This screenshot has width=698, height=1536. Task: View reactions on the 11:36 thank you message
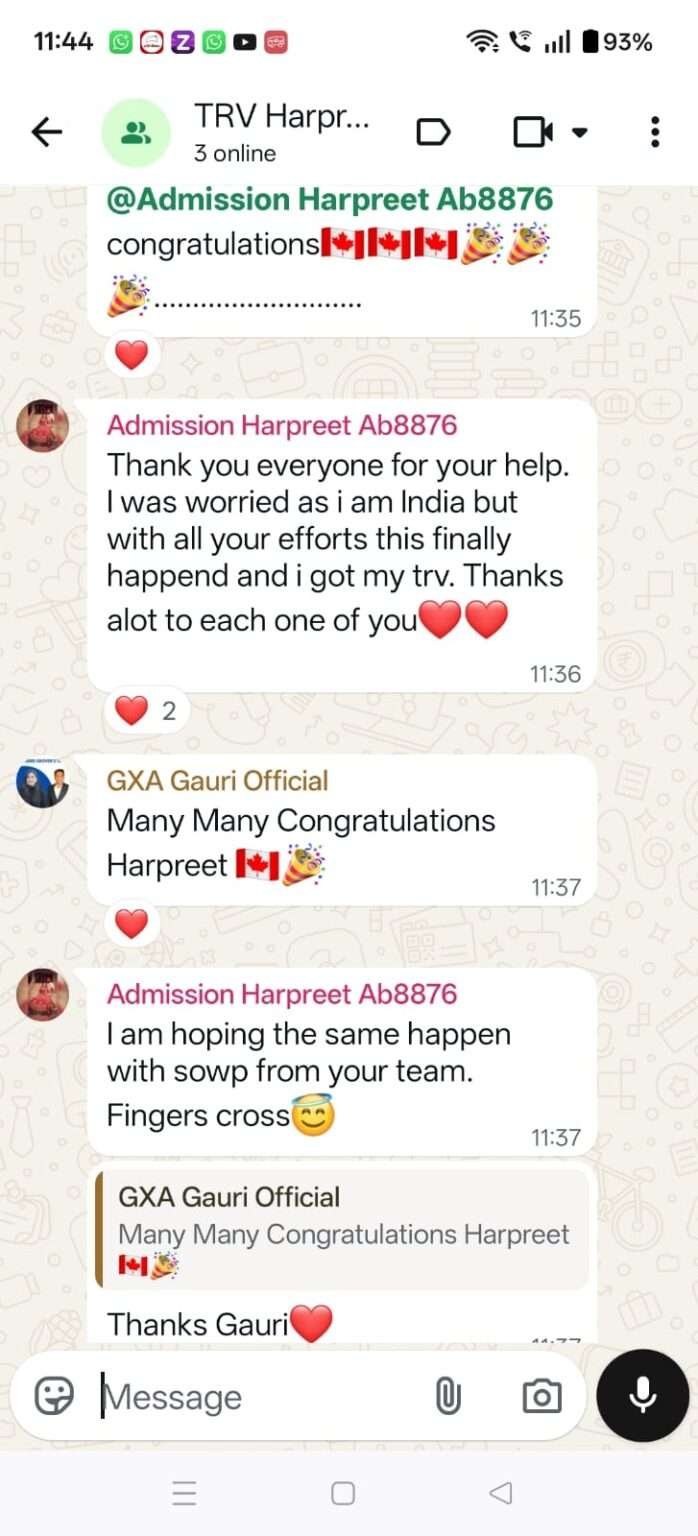(146, 711)
